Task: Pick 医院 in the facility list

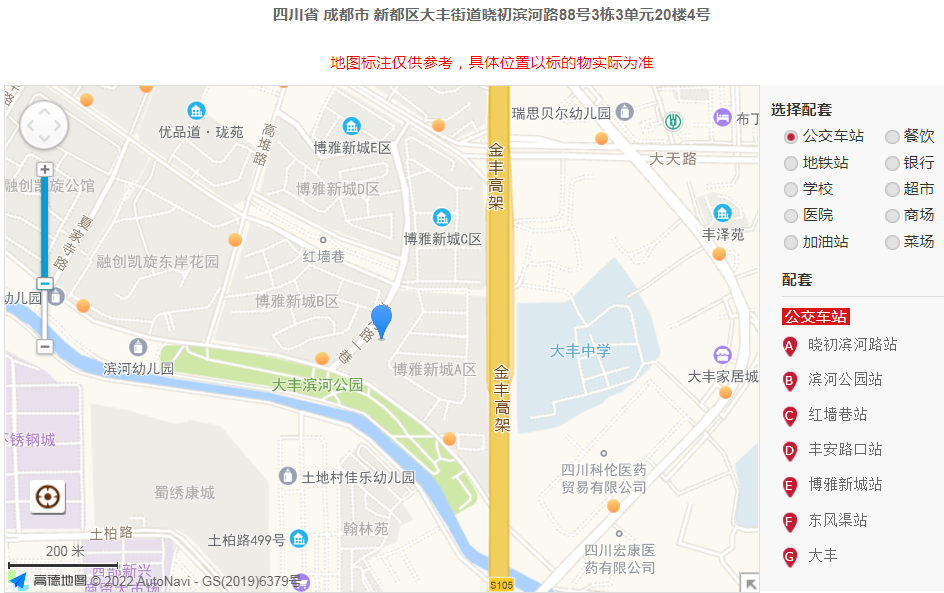Action: 791,216
